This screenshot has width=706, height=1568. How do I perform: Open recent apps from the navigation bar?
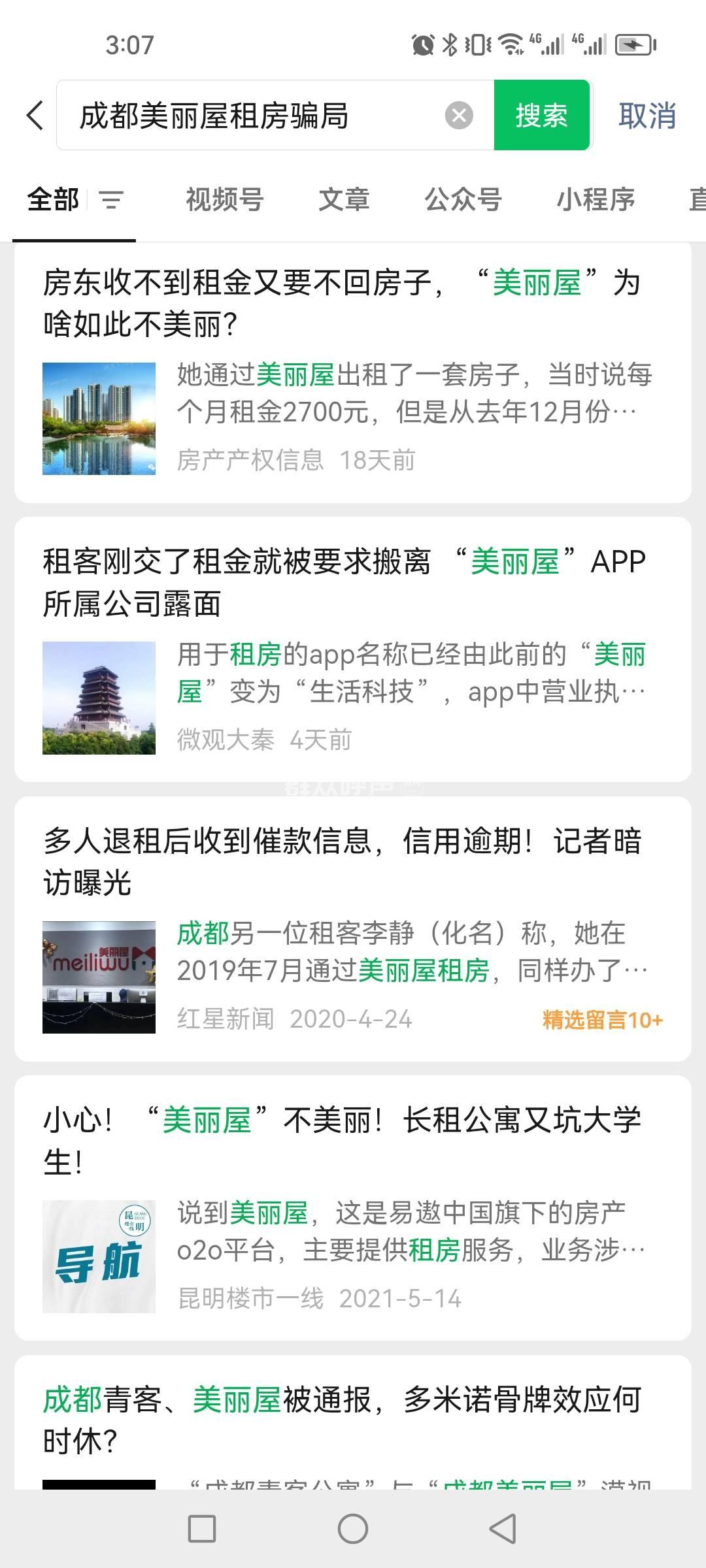201,1529
